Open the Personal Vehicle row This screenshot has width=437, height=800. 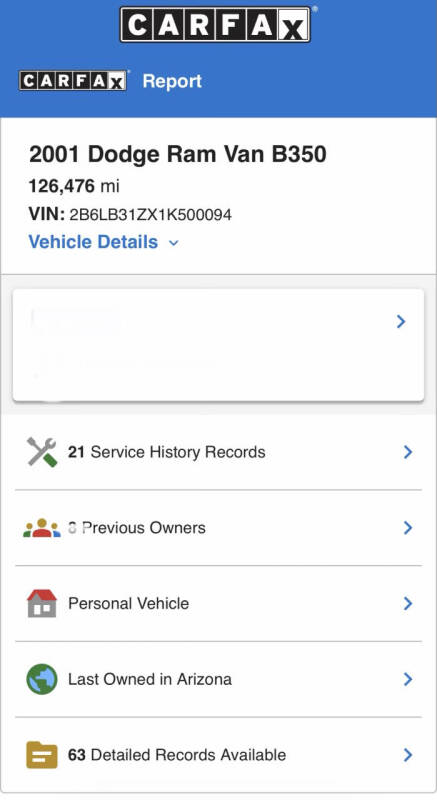(x=218, y=604)
